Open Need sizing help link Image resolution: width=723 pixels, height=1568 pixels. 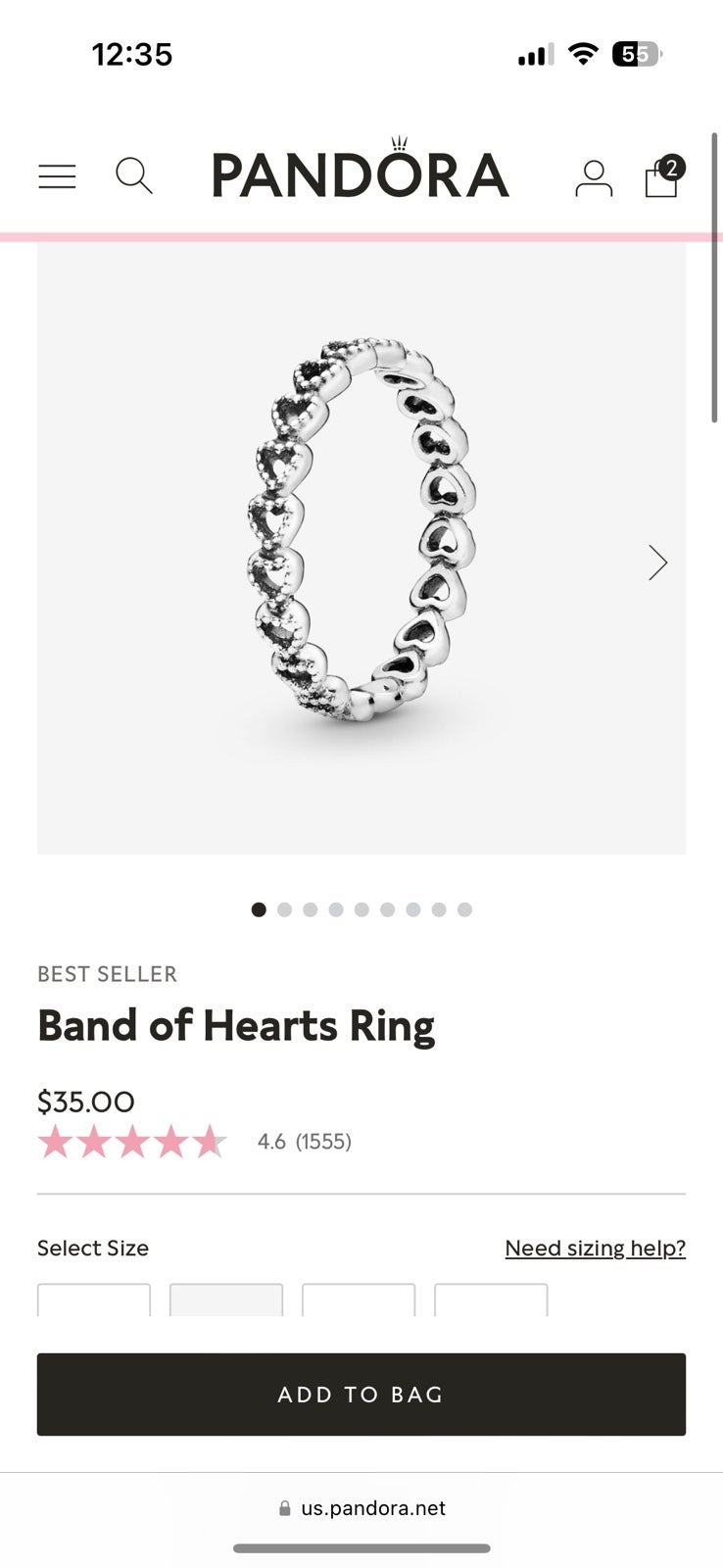(x=595, y=1248)
